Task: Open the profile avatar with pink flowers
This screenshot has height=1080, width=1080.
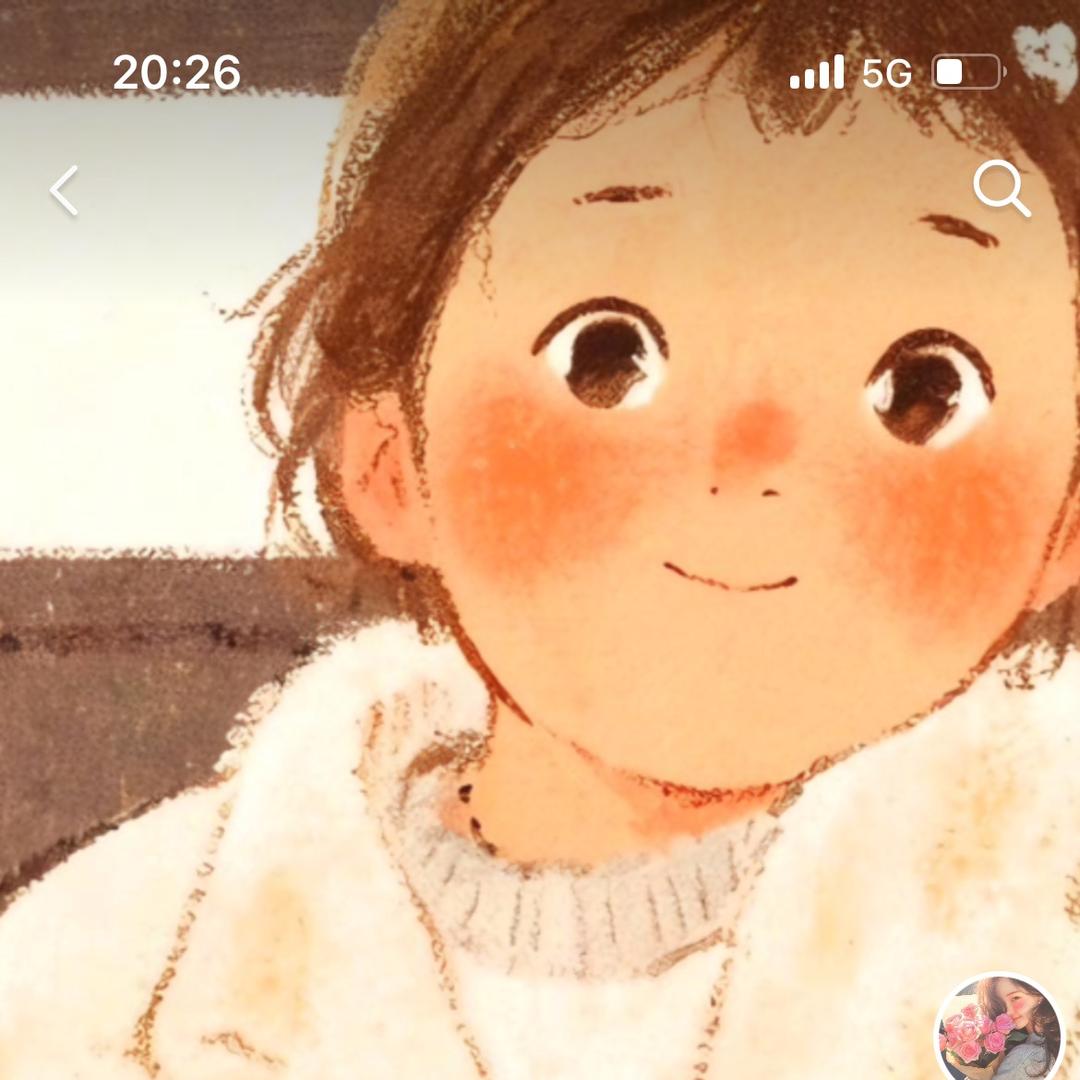Action: tap(1000, 1028)
